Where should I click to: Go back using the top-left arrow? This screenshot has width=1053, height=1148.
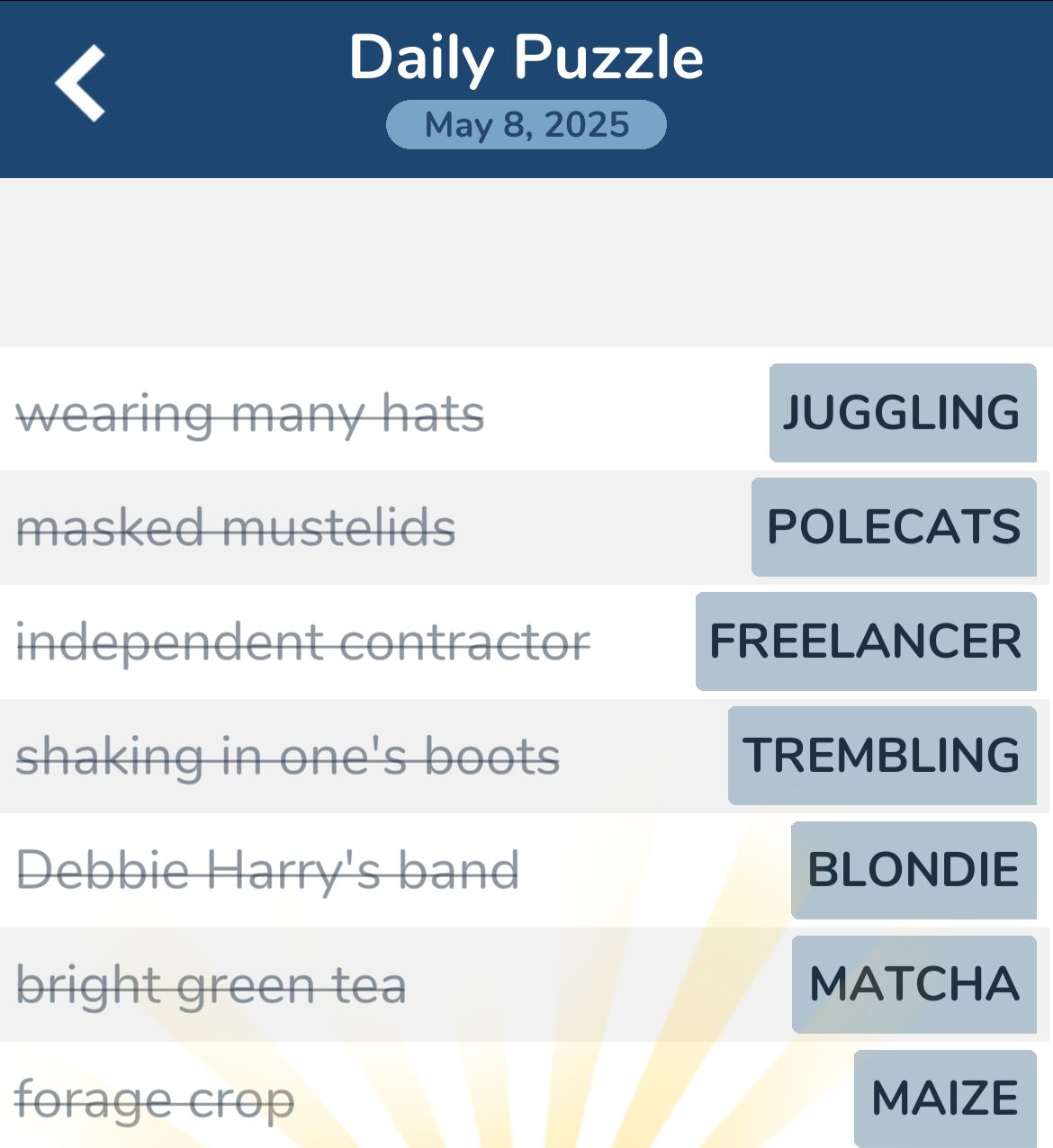pos(81,84)
